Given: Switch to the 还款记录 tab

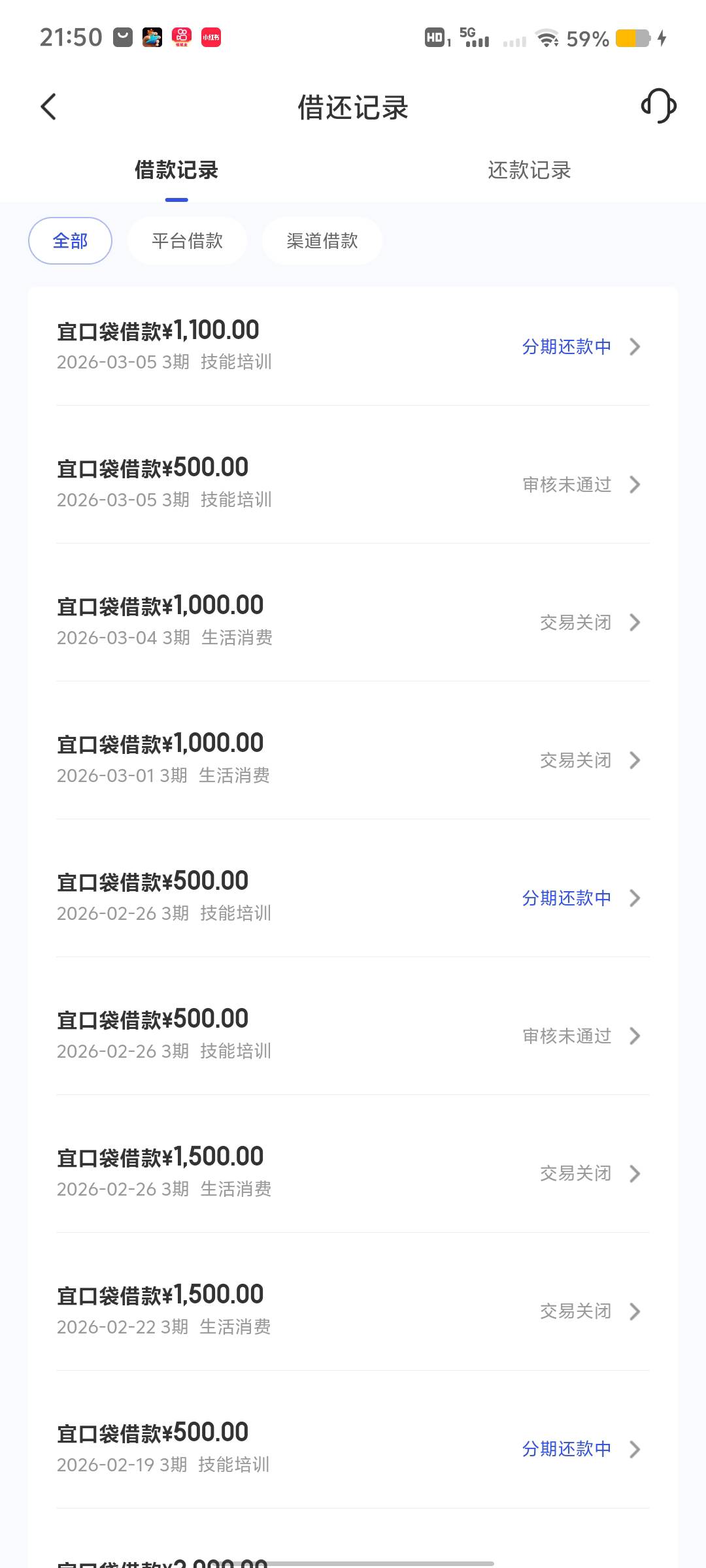Looking at the screenshot, I should coord(529,171).
